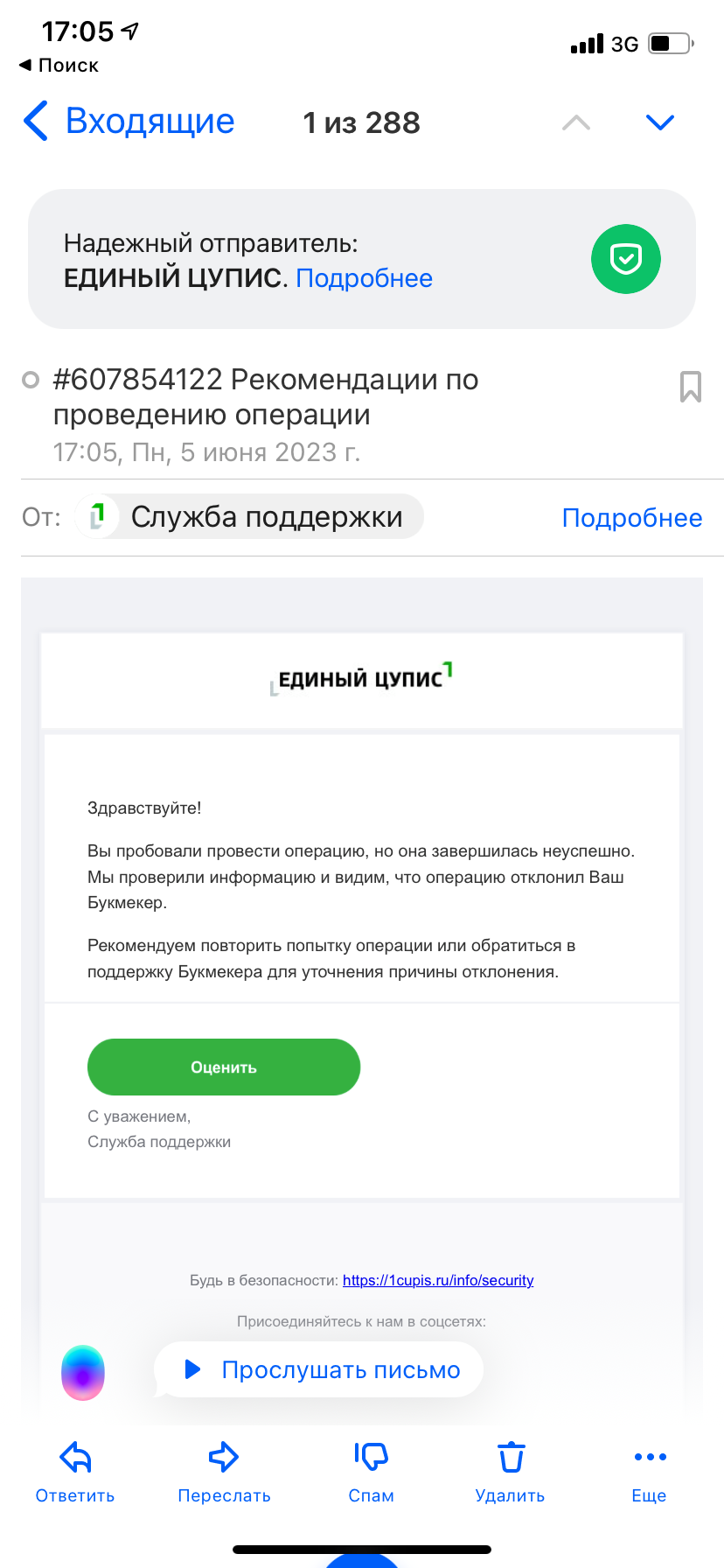Screen dimensions: 724x1568
Task: Go to the next email with down arrow
Action: [659, 122]
